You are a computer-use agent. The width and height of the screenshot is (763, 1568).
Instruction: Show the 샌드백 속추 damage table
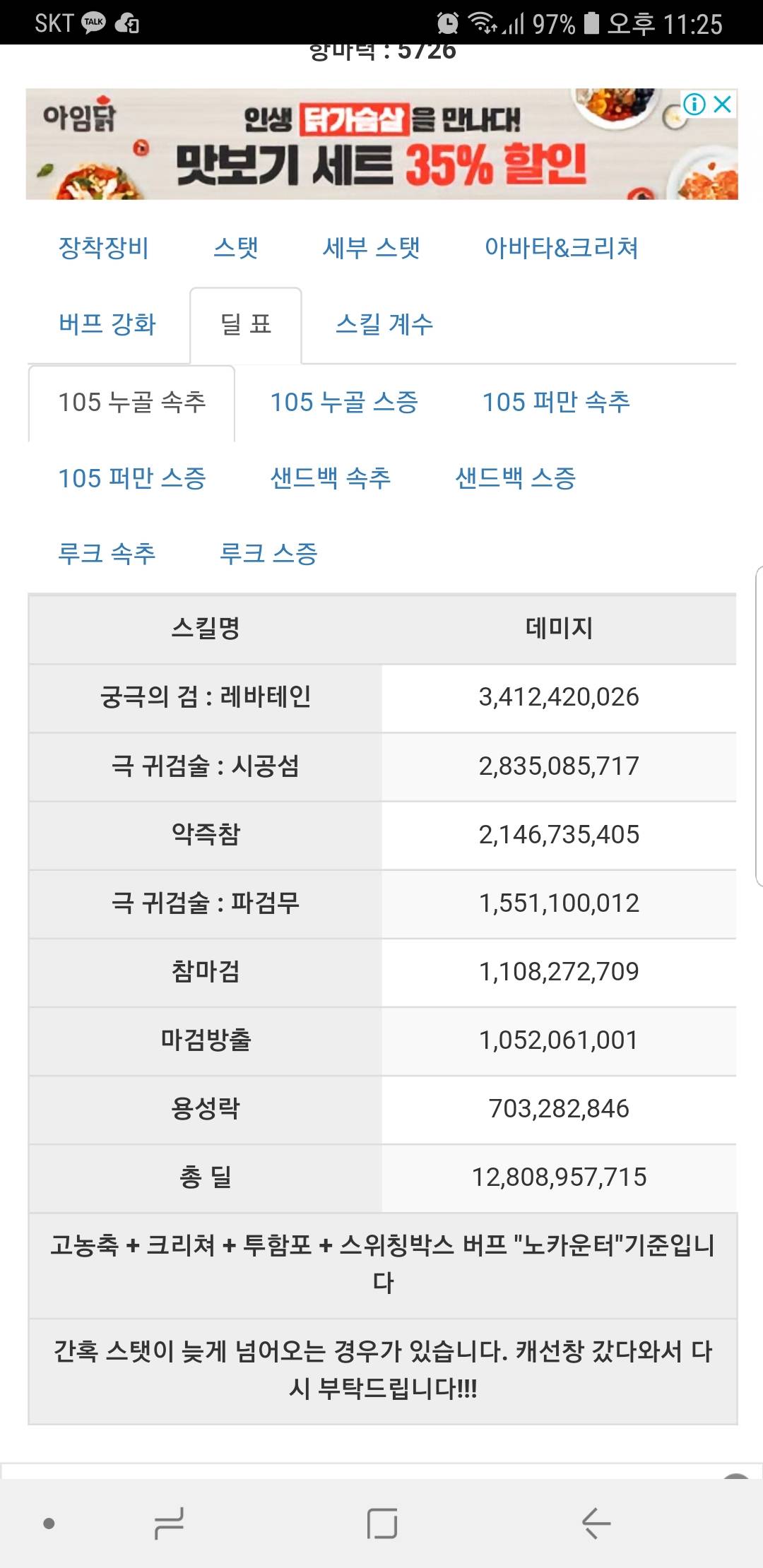pyautogui.click(x=331, y=478)
